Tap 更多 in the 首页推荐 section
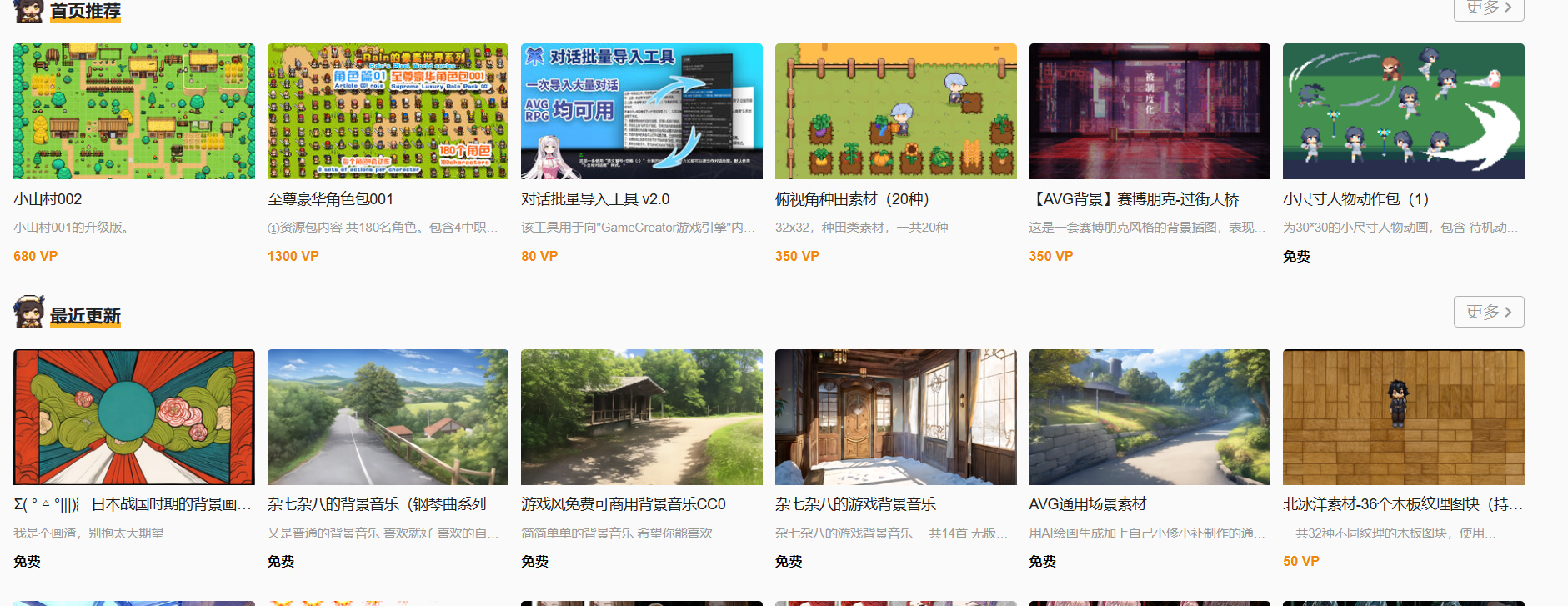The width and height of the screenshot is (1568, 606). click(1489, 8)
